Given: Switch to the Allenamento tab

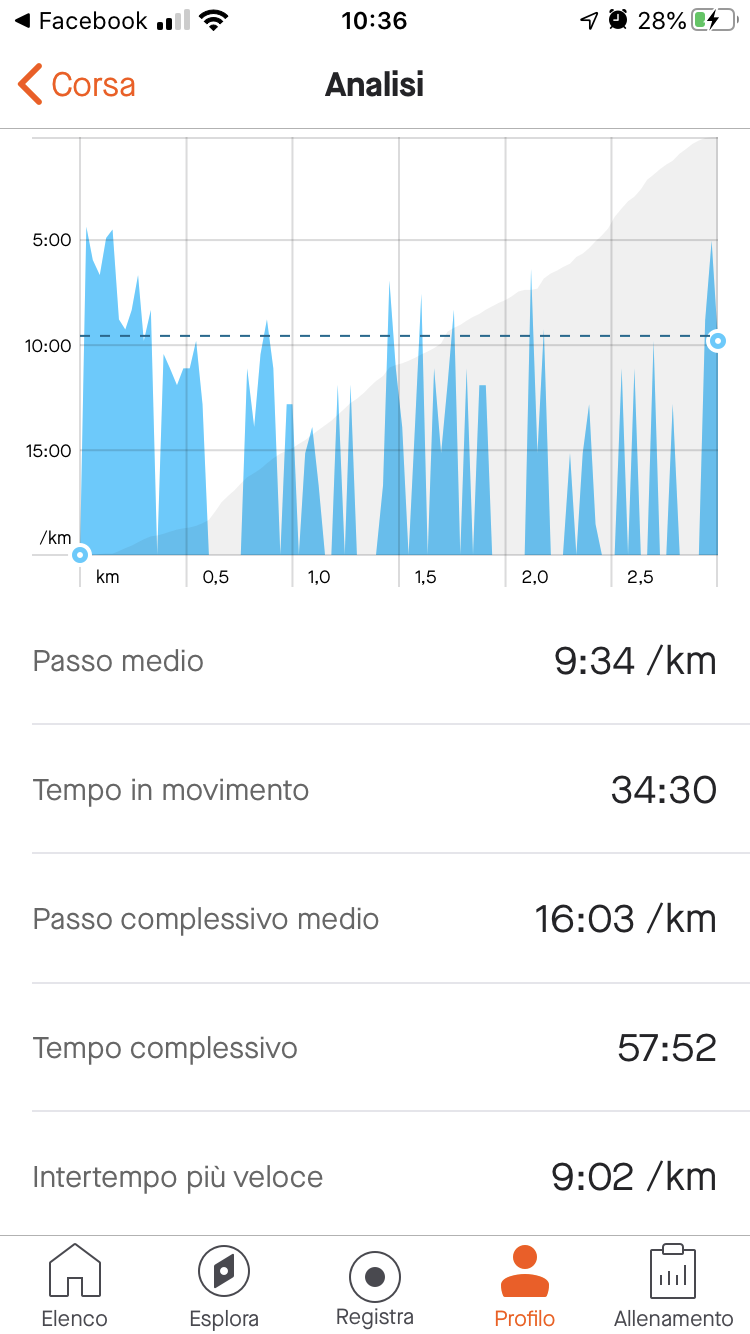Looking at the screenshot, I should point(673,1285).
